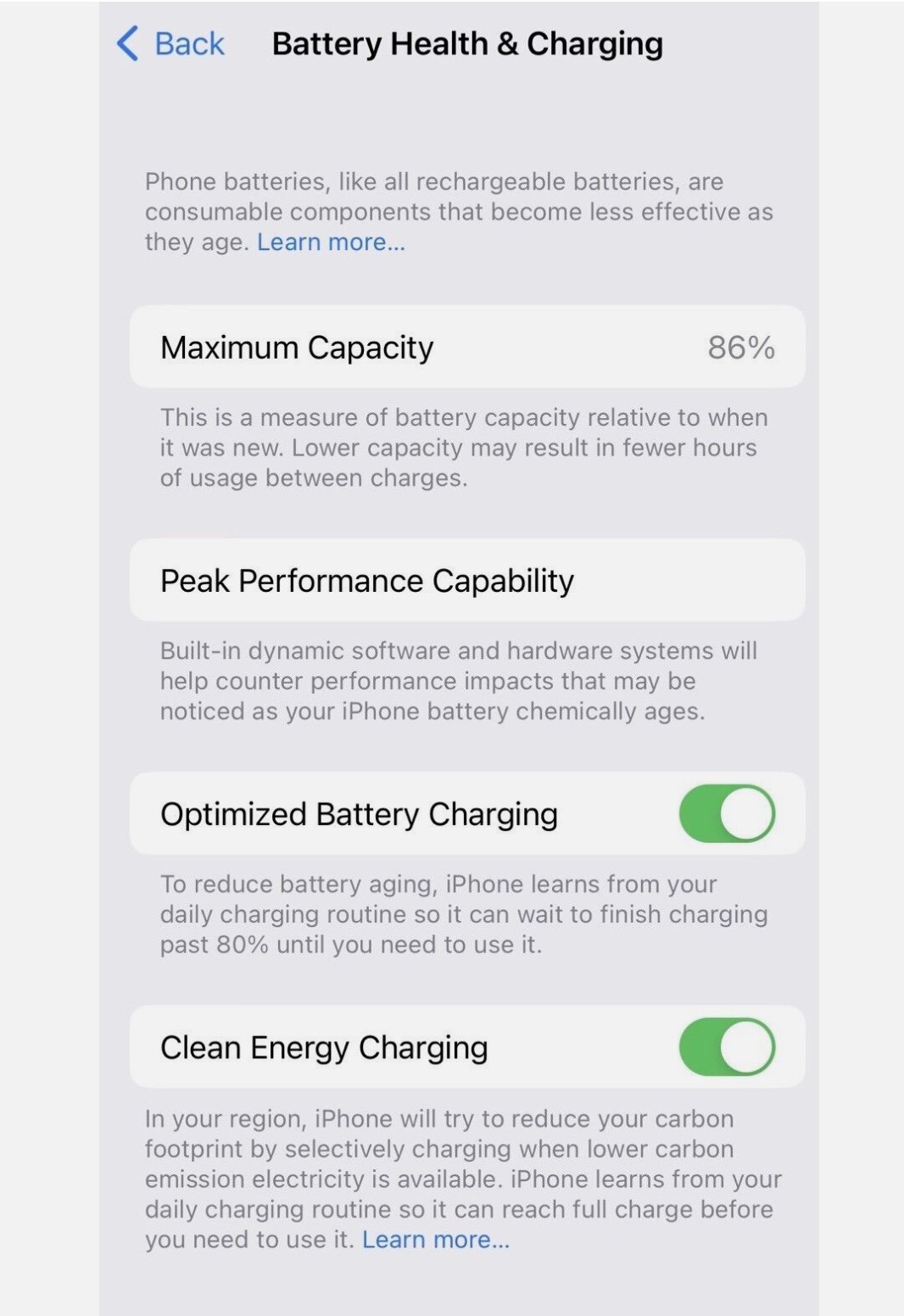Open Learn more about Clean Energy Charging
The width and height of the screenshot is (904, 1316).
[x=435, y=1240]
